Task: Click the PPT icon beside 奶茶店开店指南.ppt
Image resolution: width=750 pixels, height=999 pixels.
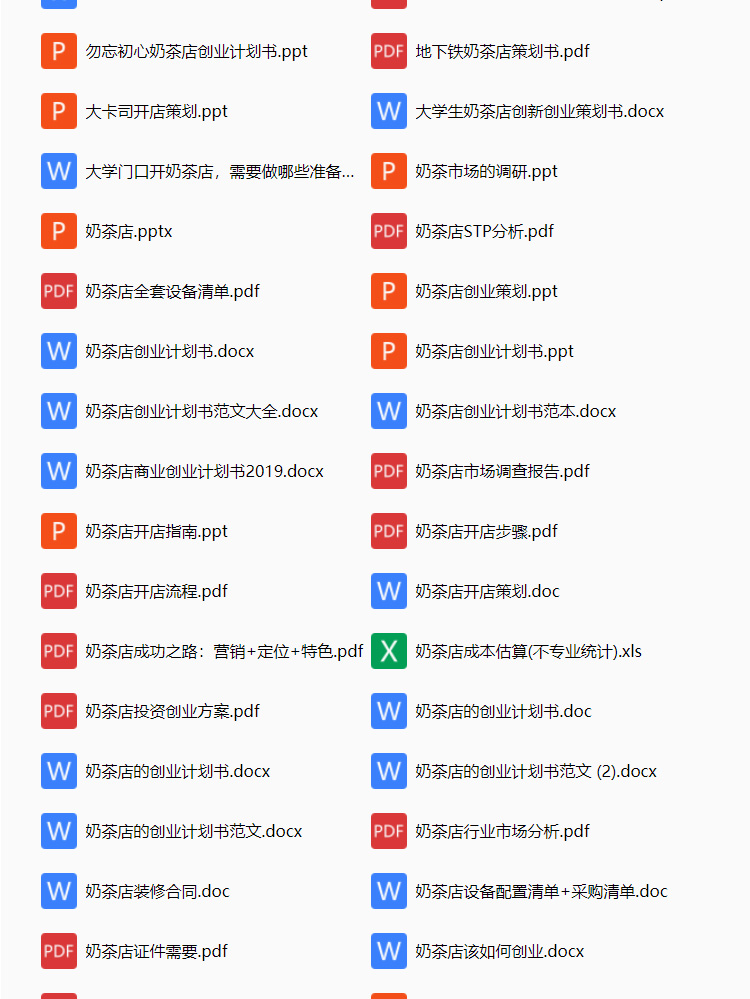Action: (x=59, y=531)
